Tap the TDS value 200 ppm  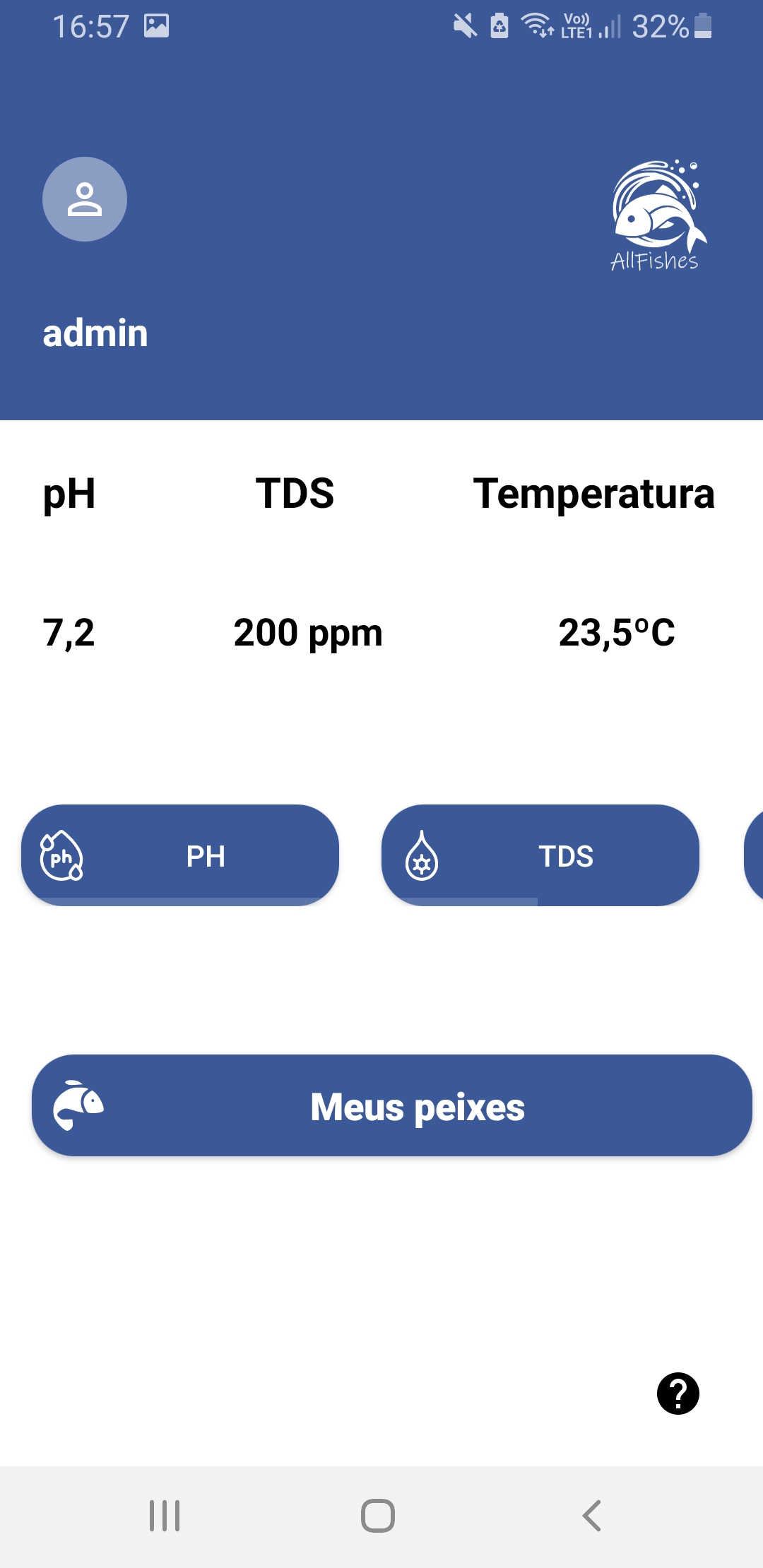coord(307,632)
